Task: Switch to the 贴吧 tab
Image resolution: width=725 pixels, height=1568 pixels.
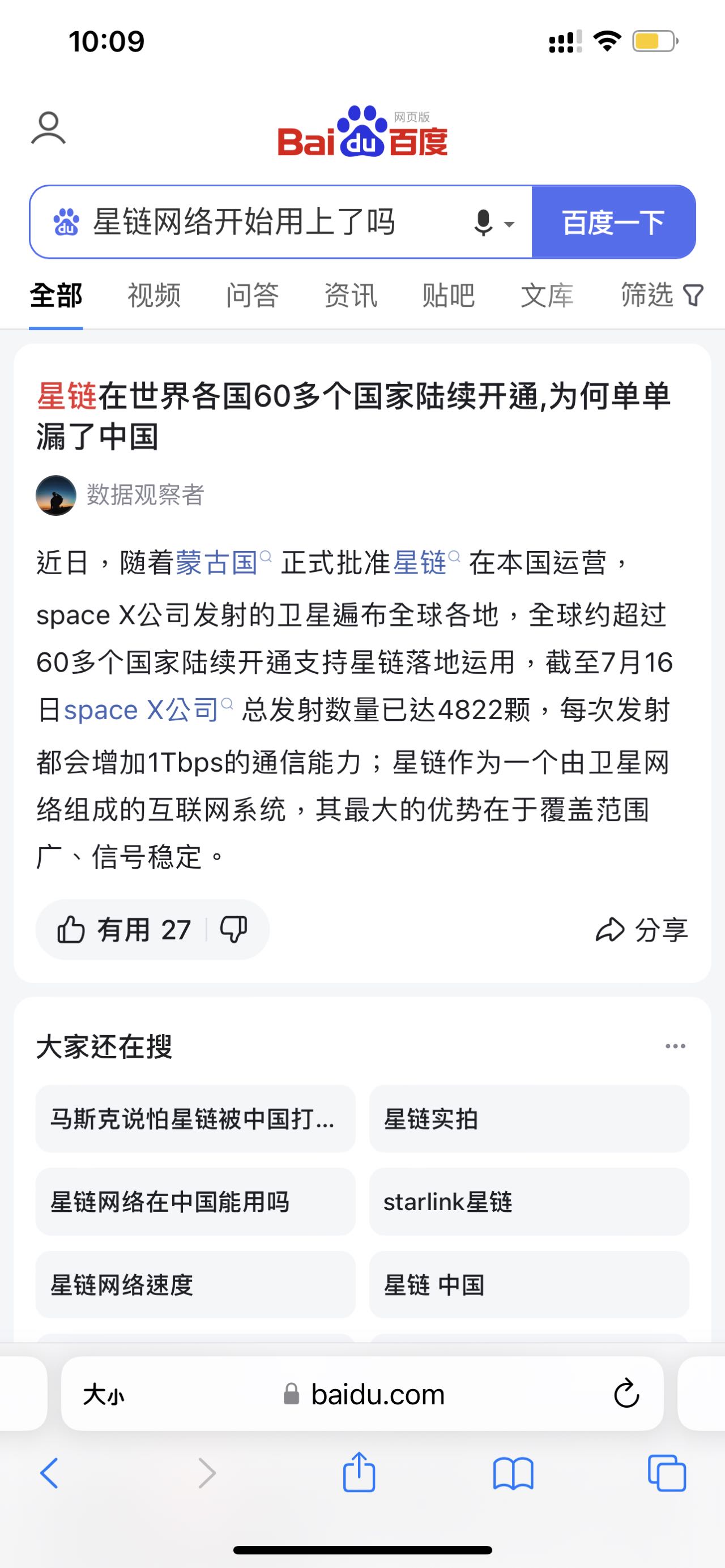Action: click(448, 294)
